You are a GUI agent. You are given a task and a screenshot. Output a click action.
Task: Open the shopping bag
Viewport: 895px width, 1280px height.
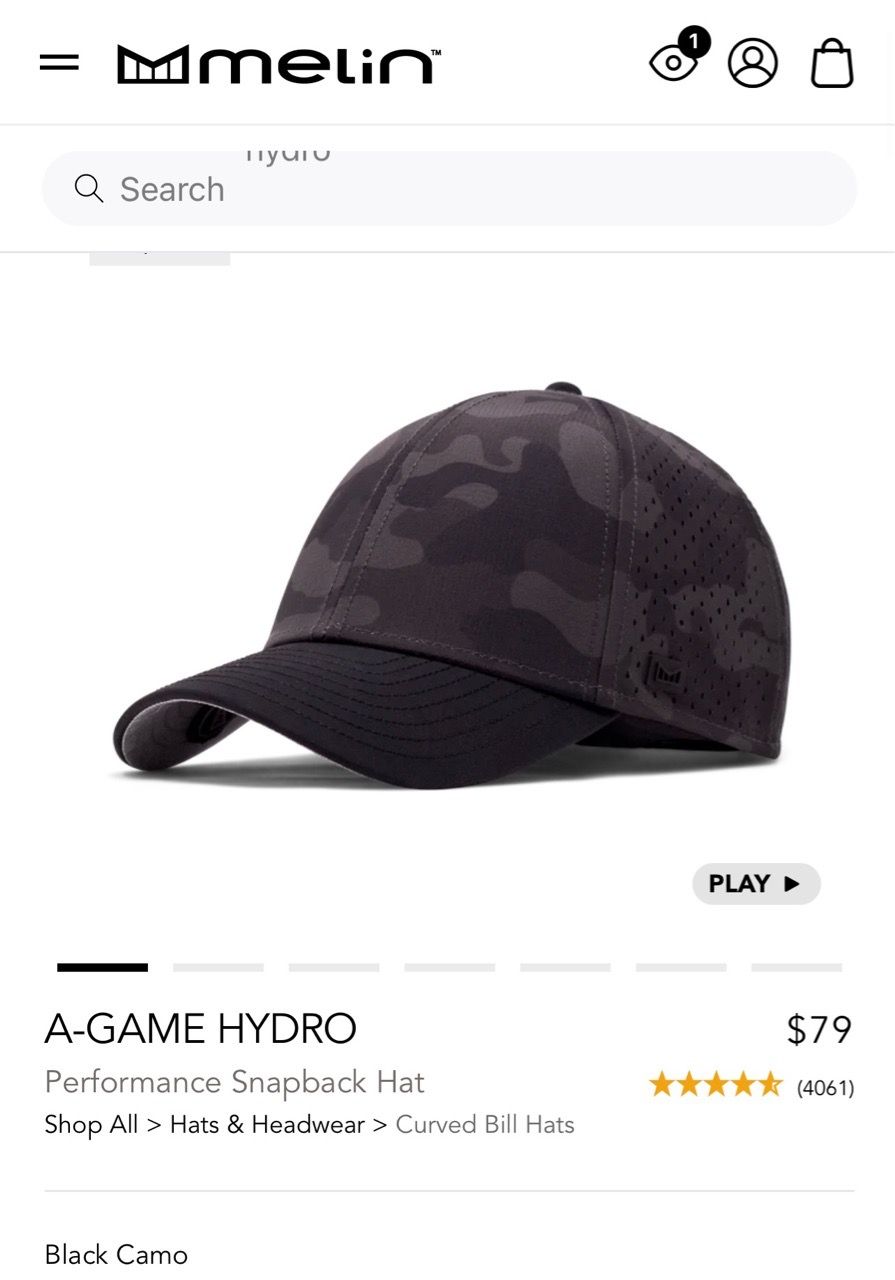[832, 63]
